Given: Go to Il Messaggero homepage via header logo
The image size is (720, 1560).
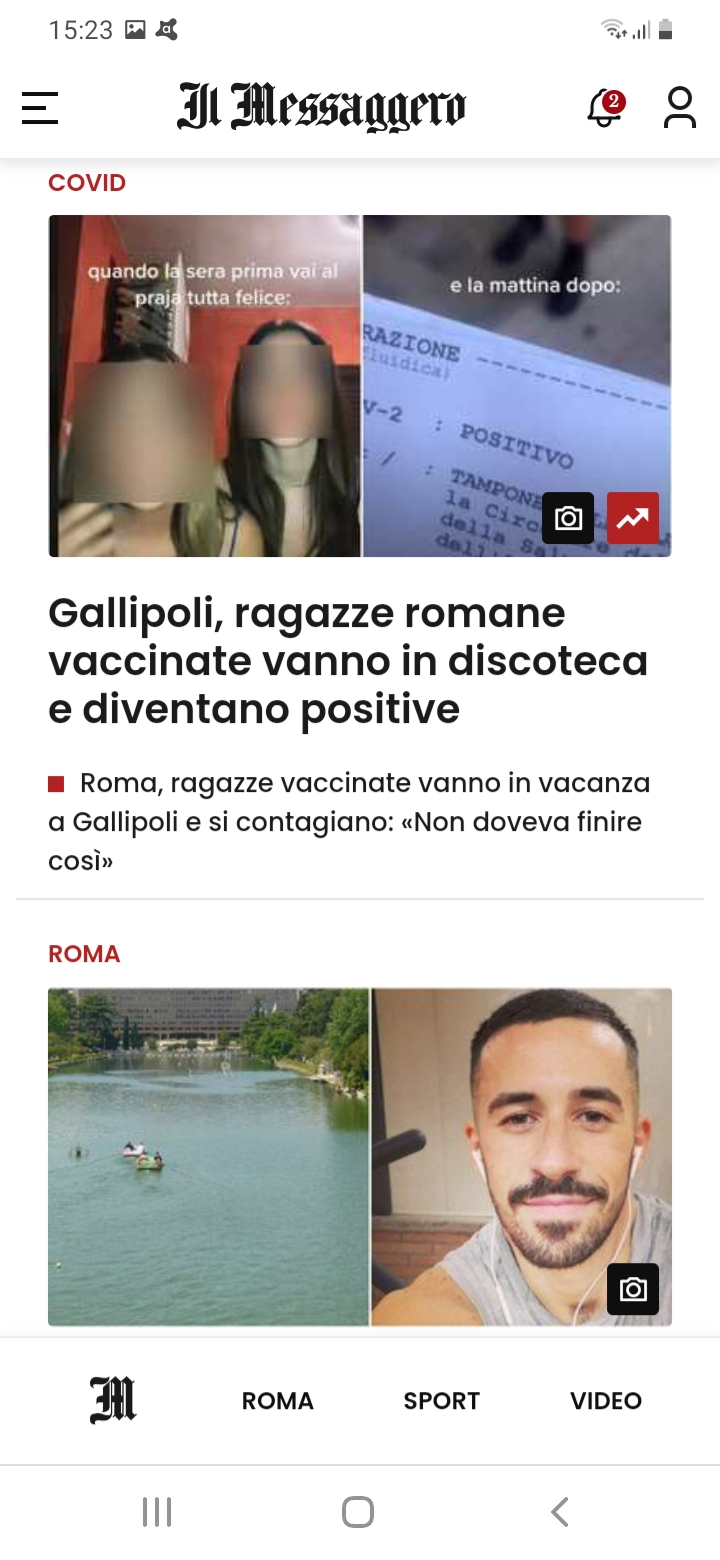Looking at the screenshot, I should (x=321, y=107).
